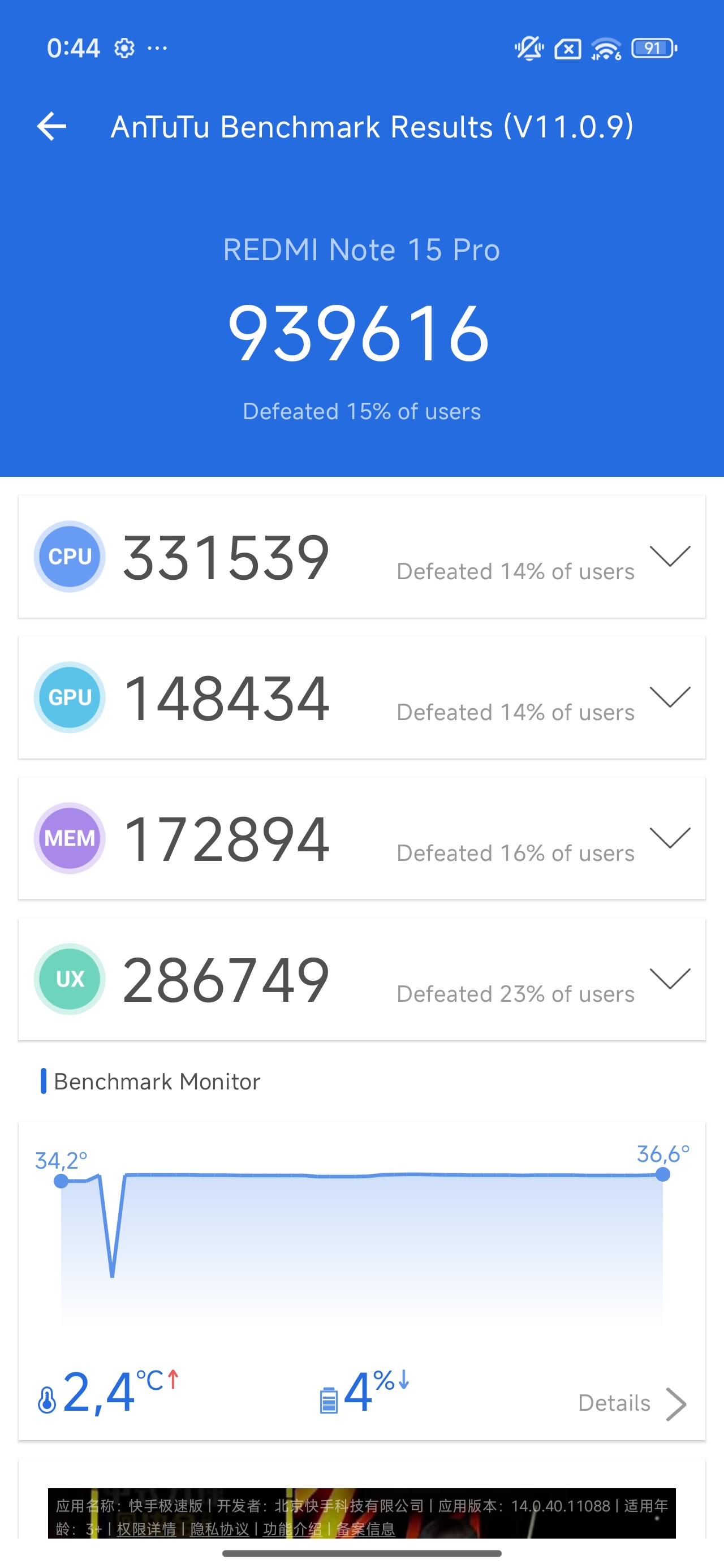Go back from benchmark results
This screenshot has width=724, height=1568.
52,127
